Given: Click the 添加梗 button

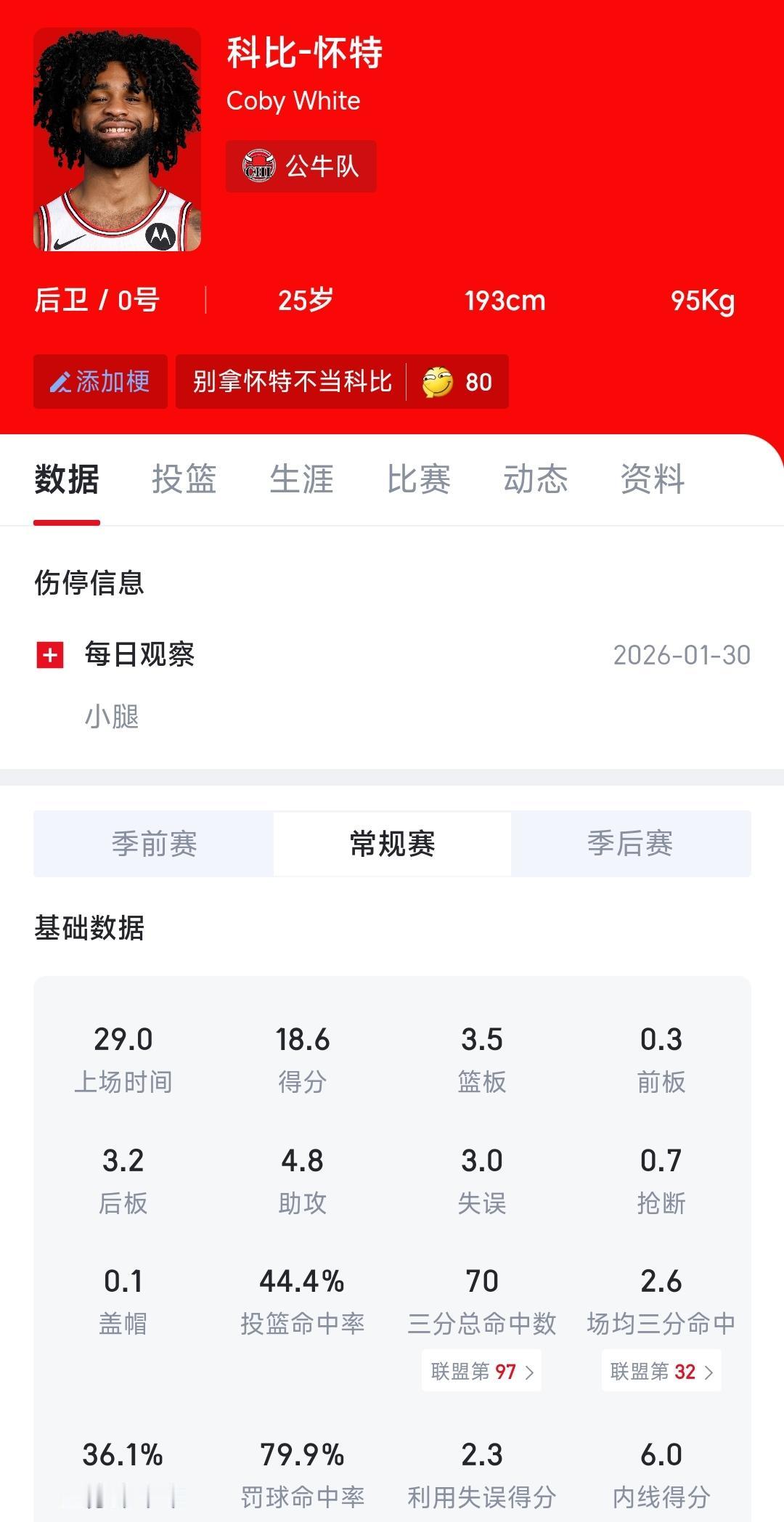Looking at the screenshot, I should (99, 381).
